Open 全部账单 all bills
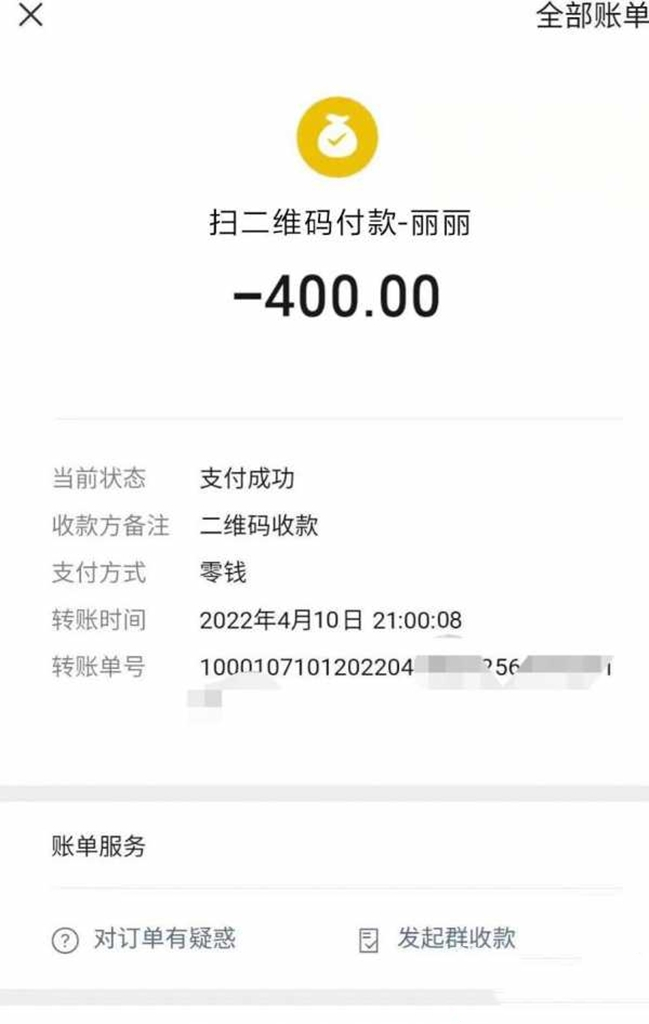The height and width of the screenshot is (1024, 649). click(592, 16)
